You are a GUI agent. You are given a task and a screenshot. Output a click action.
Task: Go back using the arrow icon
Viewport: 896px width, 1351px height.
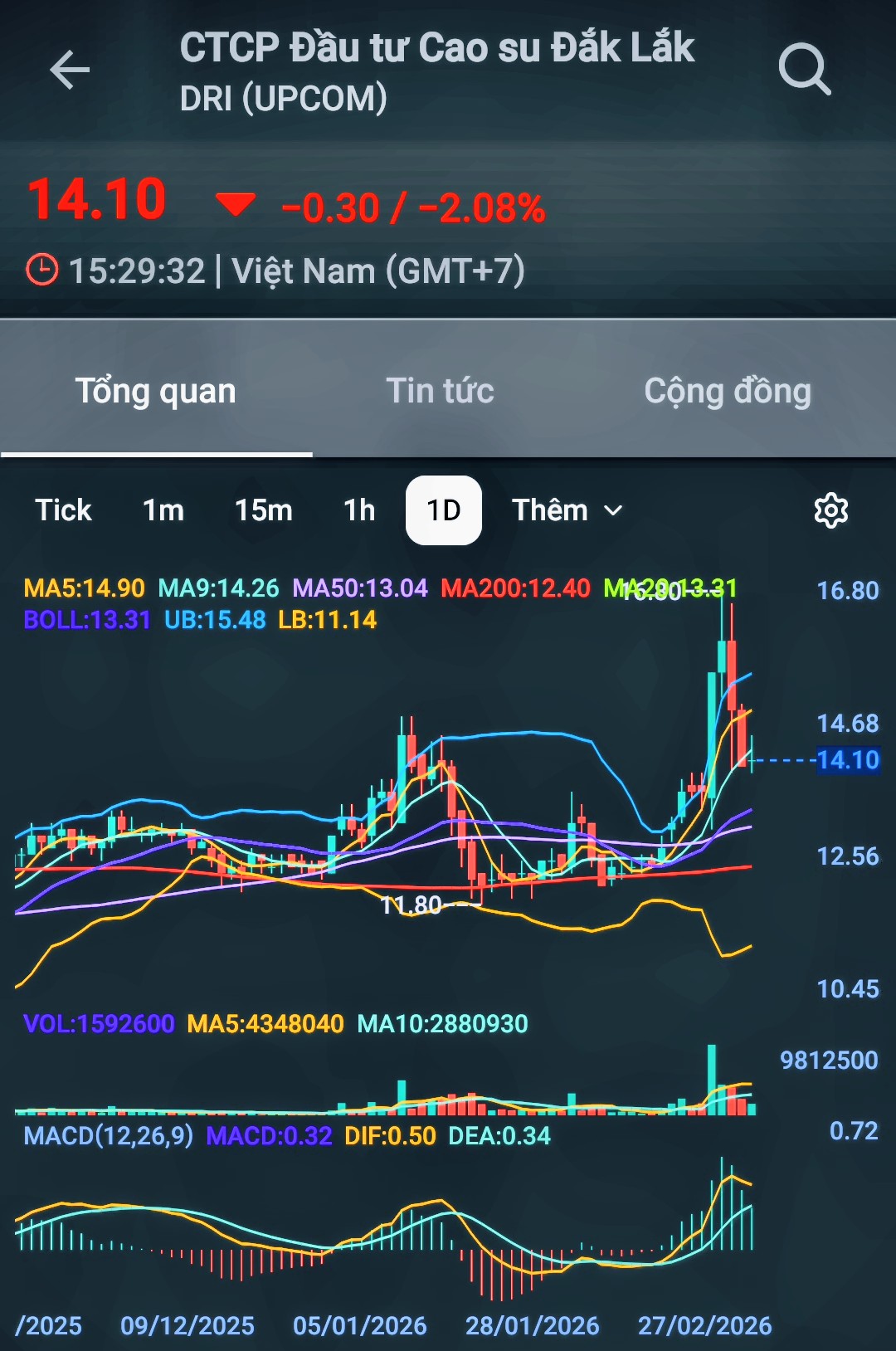(x=70, y=70)
